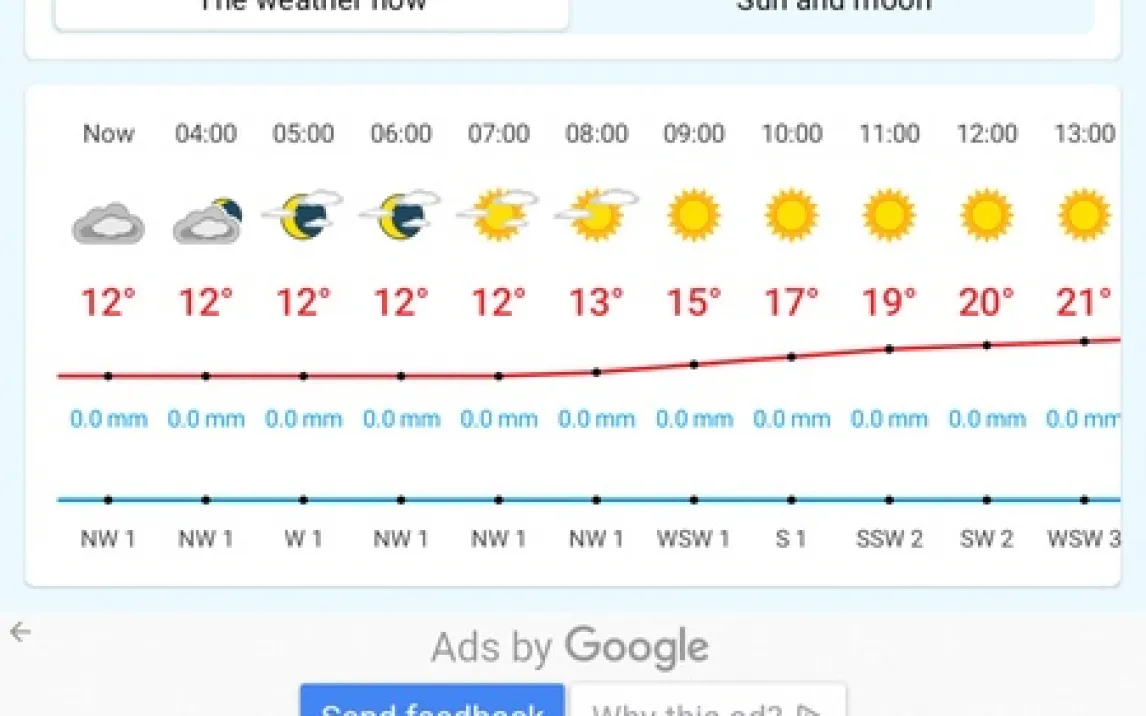Tap Send feedback button on the ad
This screenshot has height=716, width=1146.
pos(432,703)
